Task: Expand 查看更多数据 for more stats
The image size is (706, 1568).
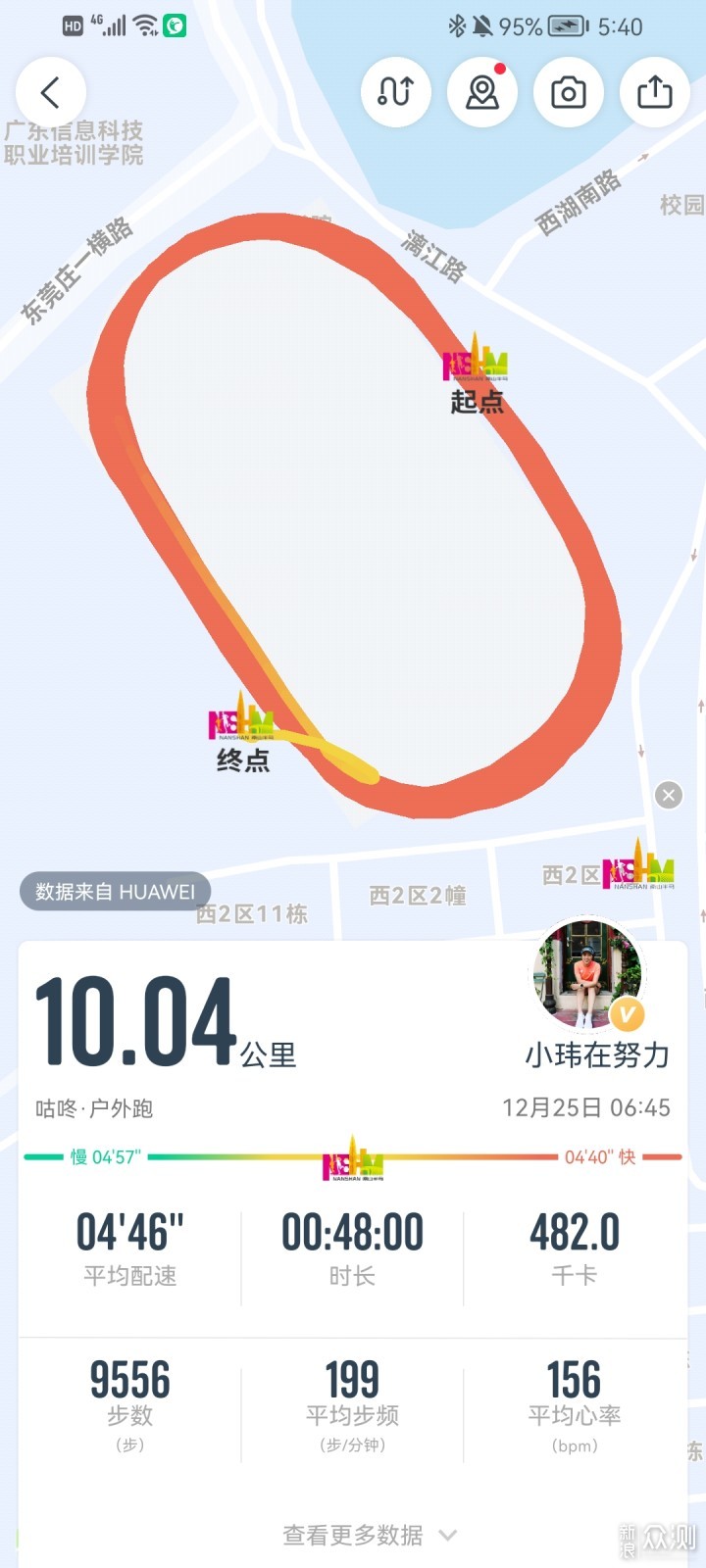Action: click(x=370, y=1535)
